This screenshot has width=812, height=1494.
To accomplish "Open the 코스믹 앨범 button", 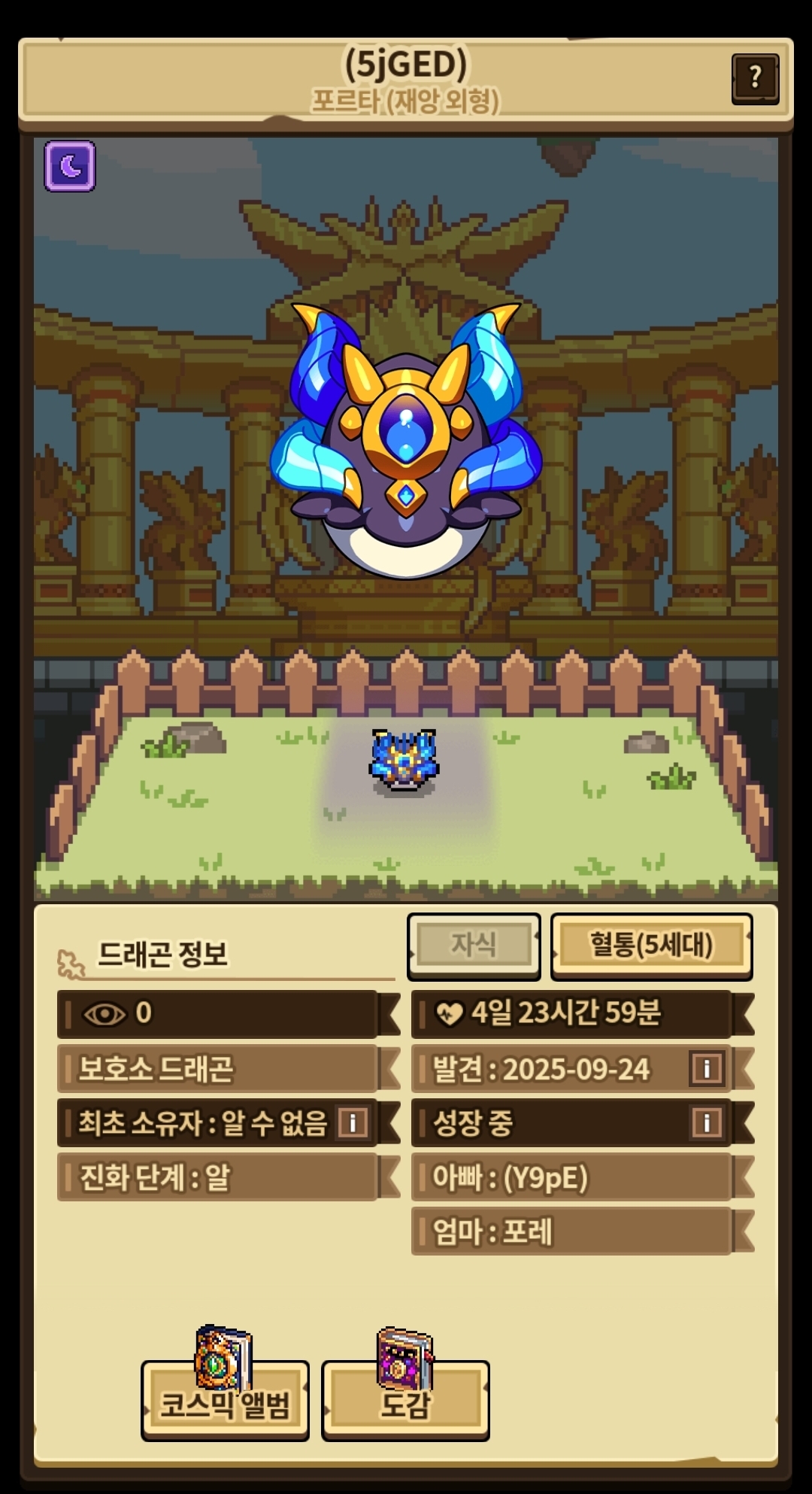I will pos(225,1401).
